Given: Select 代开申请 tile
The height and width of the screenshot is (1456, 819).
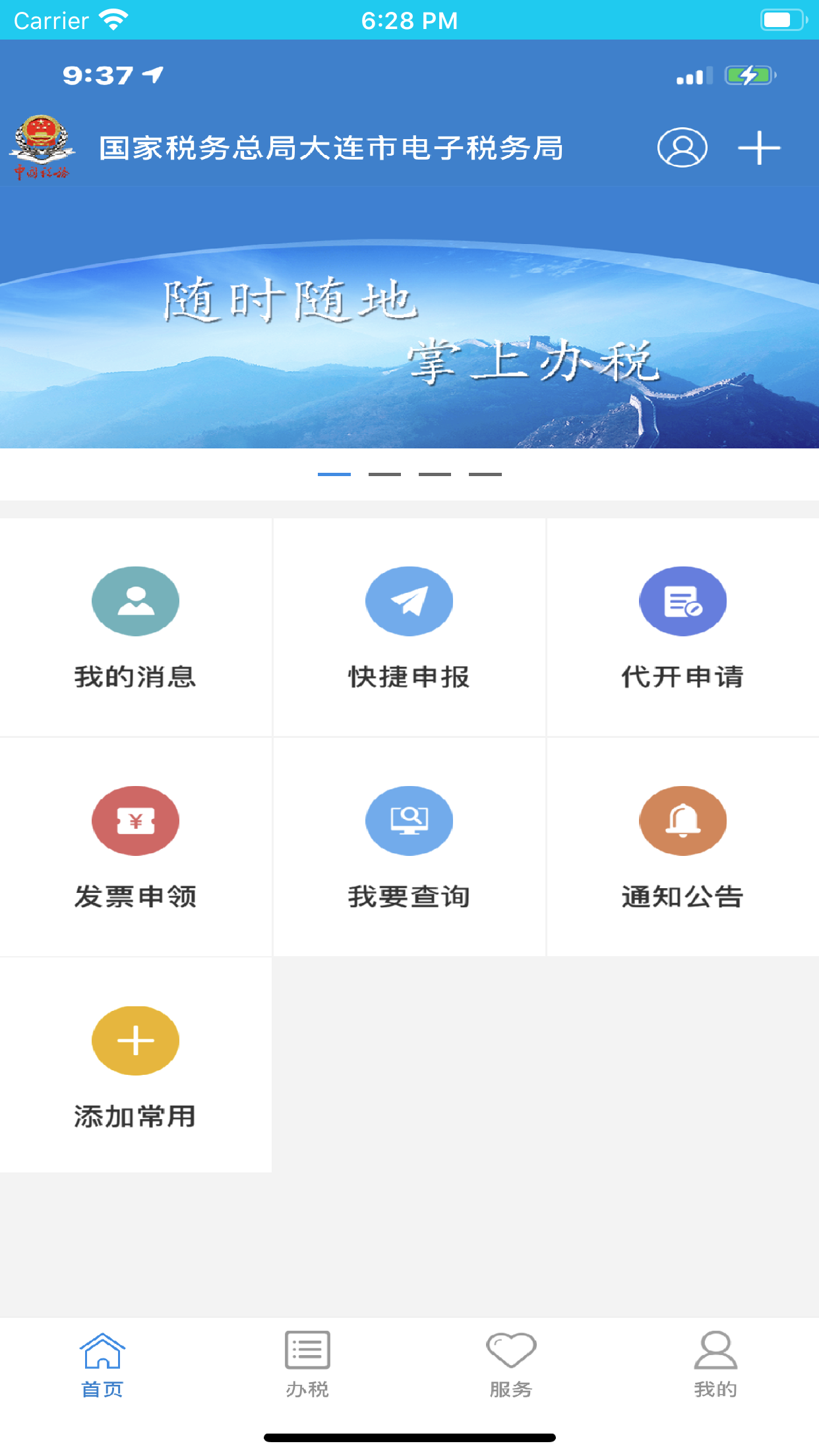Looking at the screenshot, I should point(682,627).
